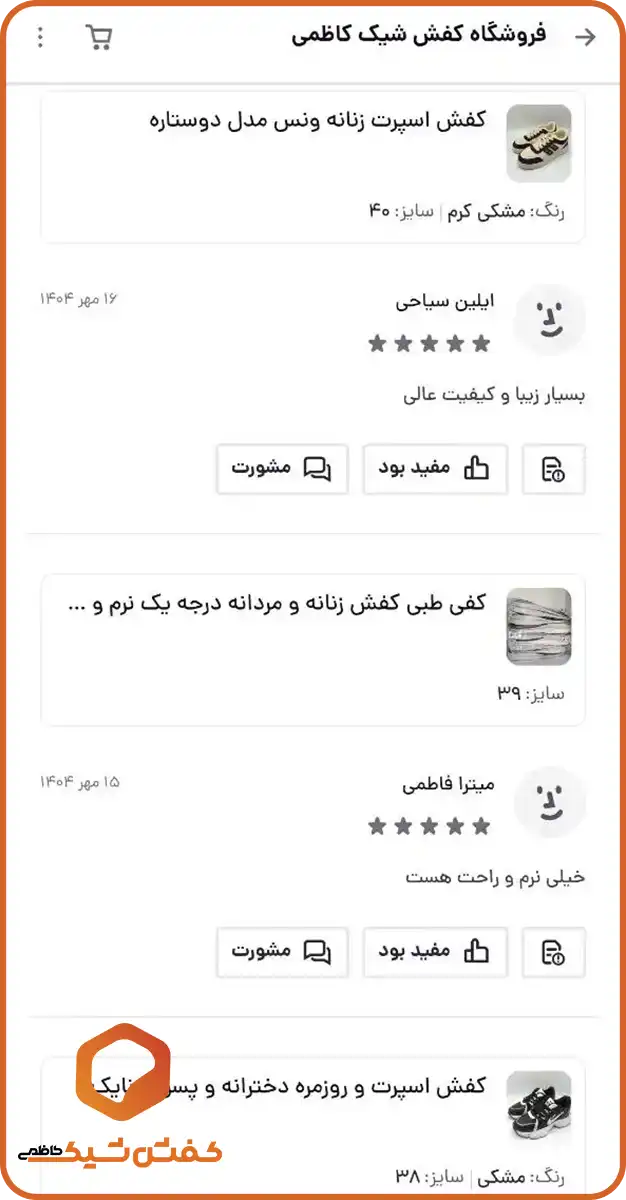Open the three-dot overflow menu
The width and height of the screenshot is (626, 1200).
click(x=40, y=38)
